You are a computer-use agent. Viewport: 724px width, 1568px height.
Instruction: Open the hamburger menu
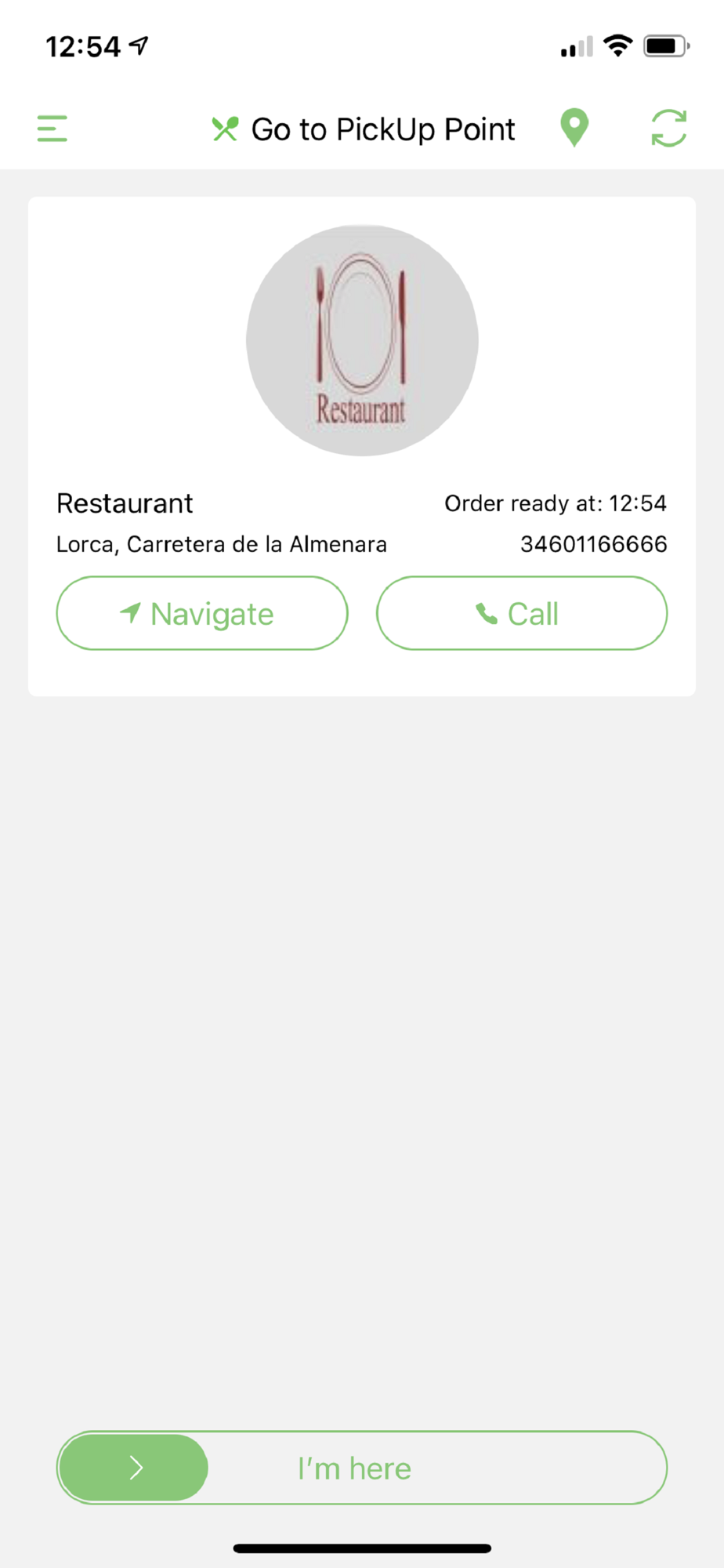point(52,129)
